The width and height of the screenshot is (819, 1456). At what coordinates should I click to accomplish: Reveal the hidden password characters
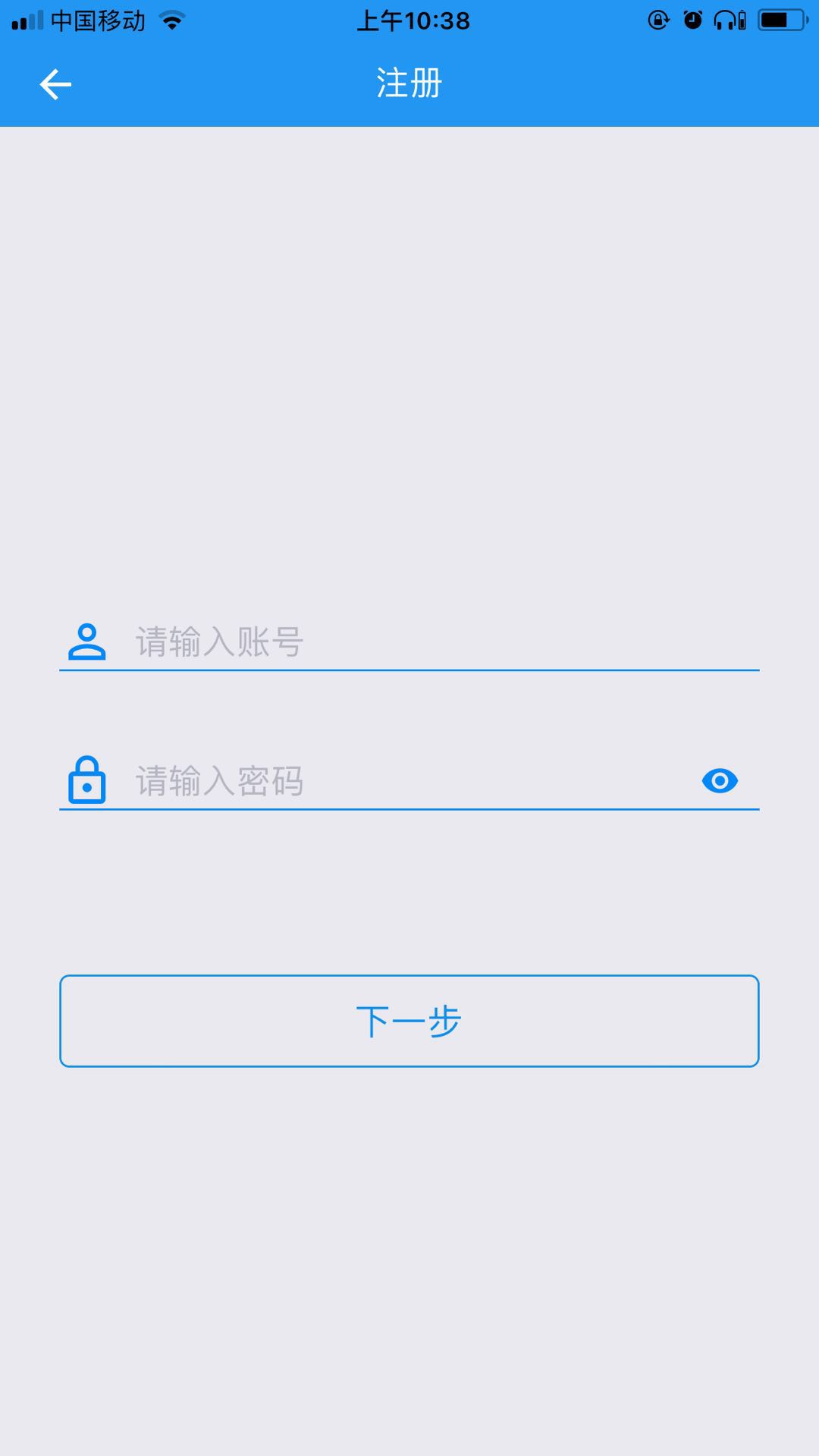[x=720, y=780]
